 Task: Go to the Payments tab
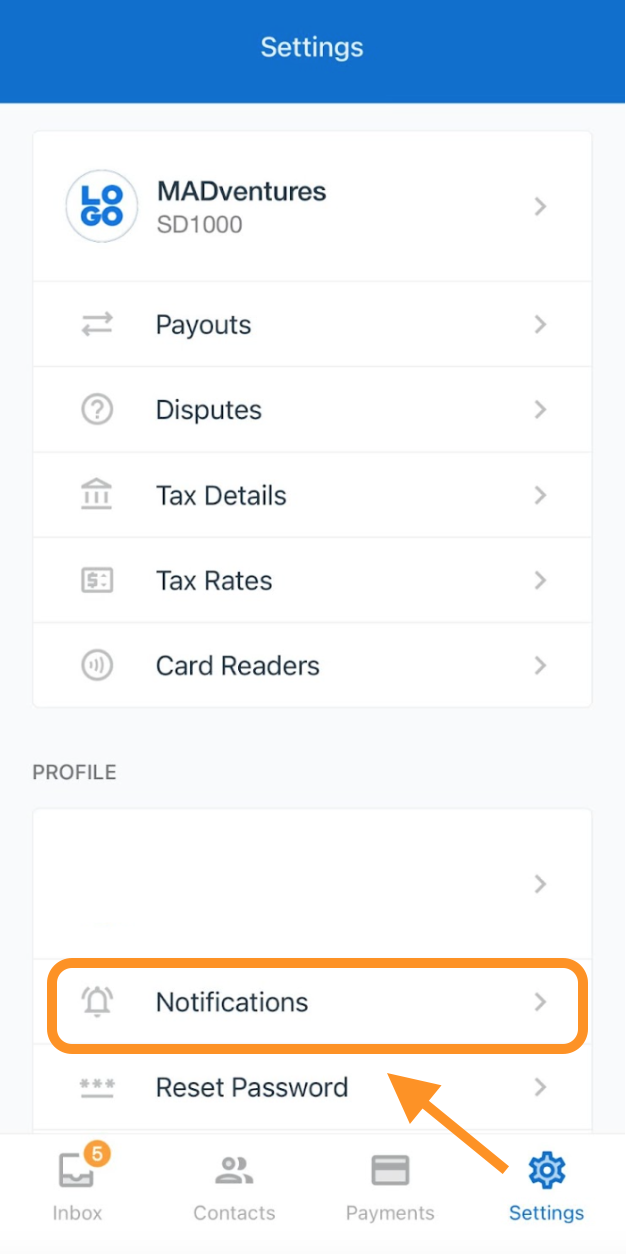click(x=390, y=1188)
